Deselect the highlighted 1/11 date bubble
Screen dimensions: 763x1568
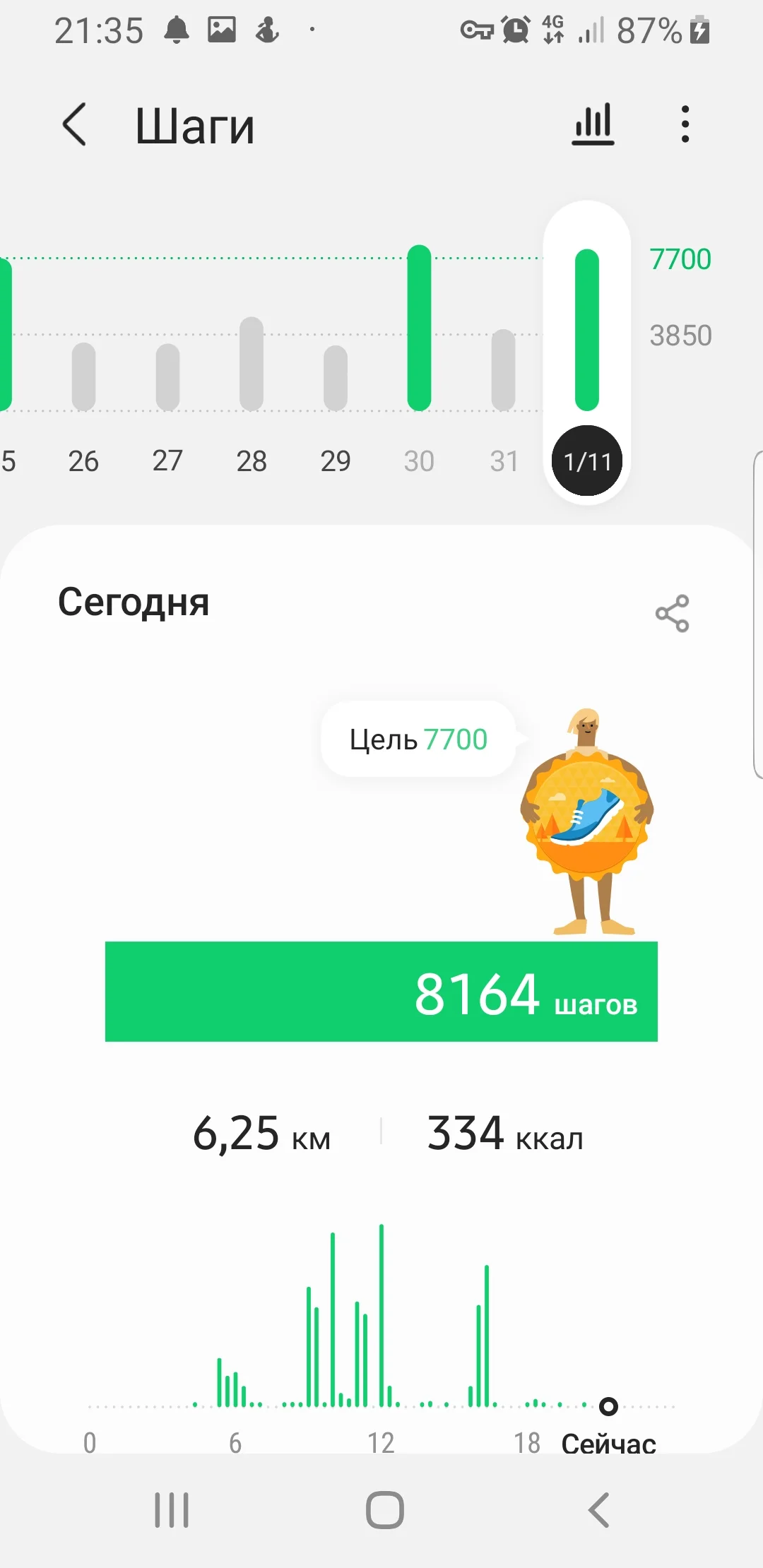(587, 461)
